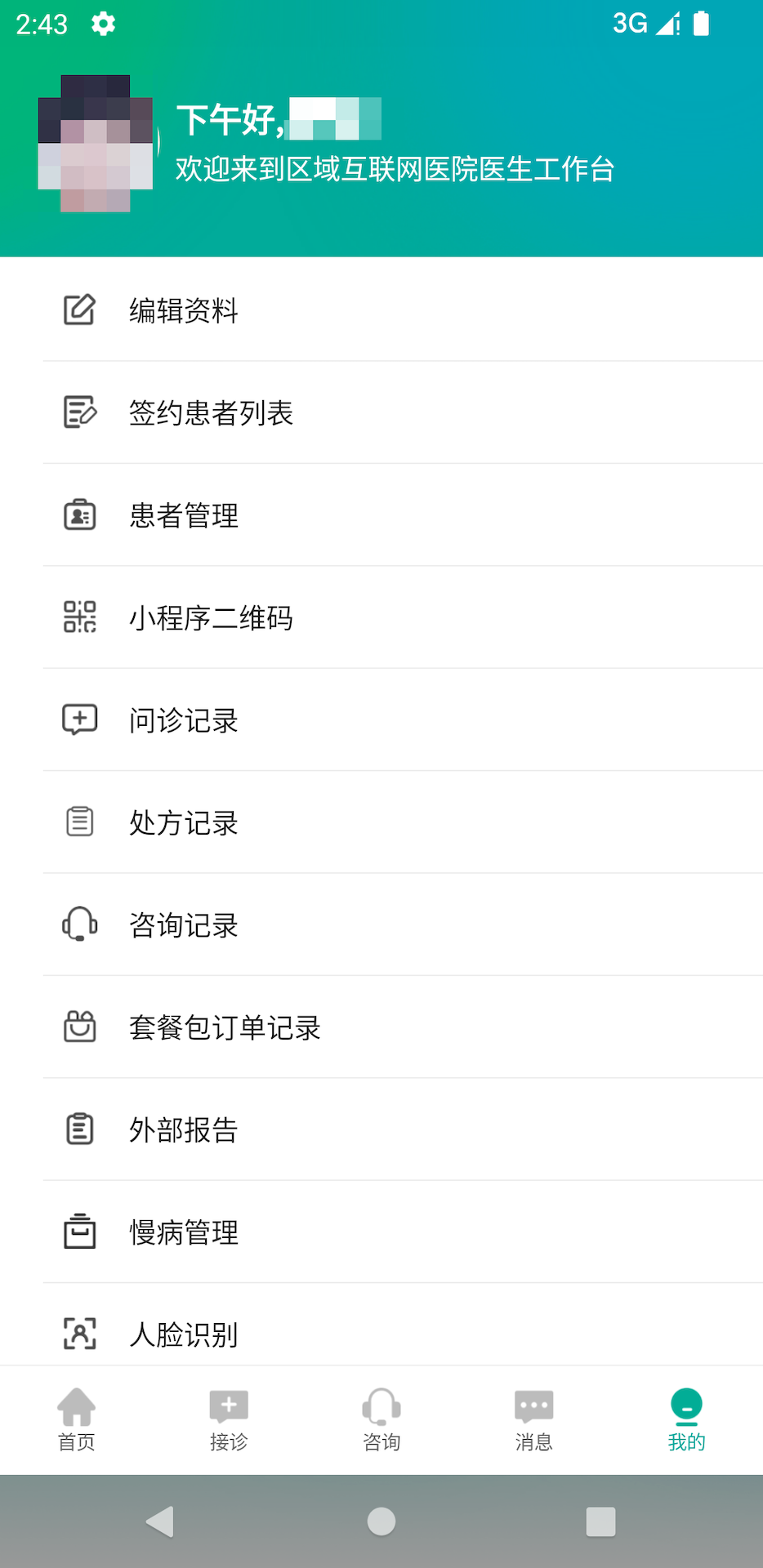Select the 签约患者列表 signed patients icon

(x=78, y=412)
